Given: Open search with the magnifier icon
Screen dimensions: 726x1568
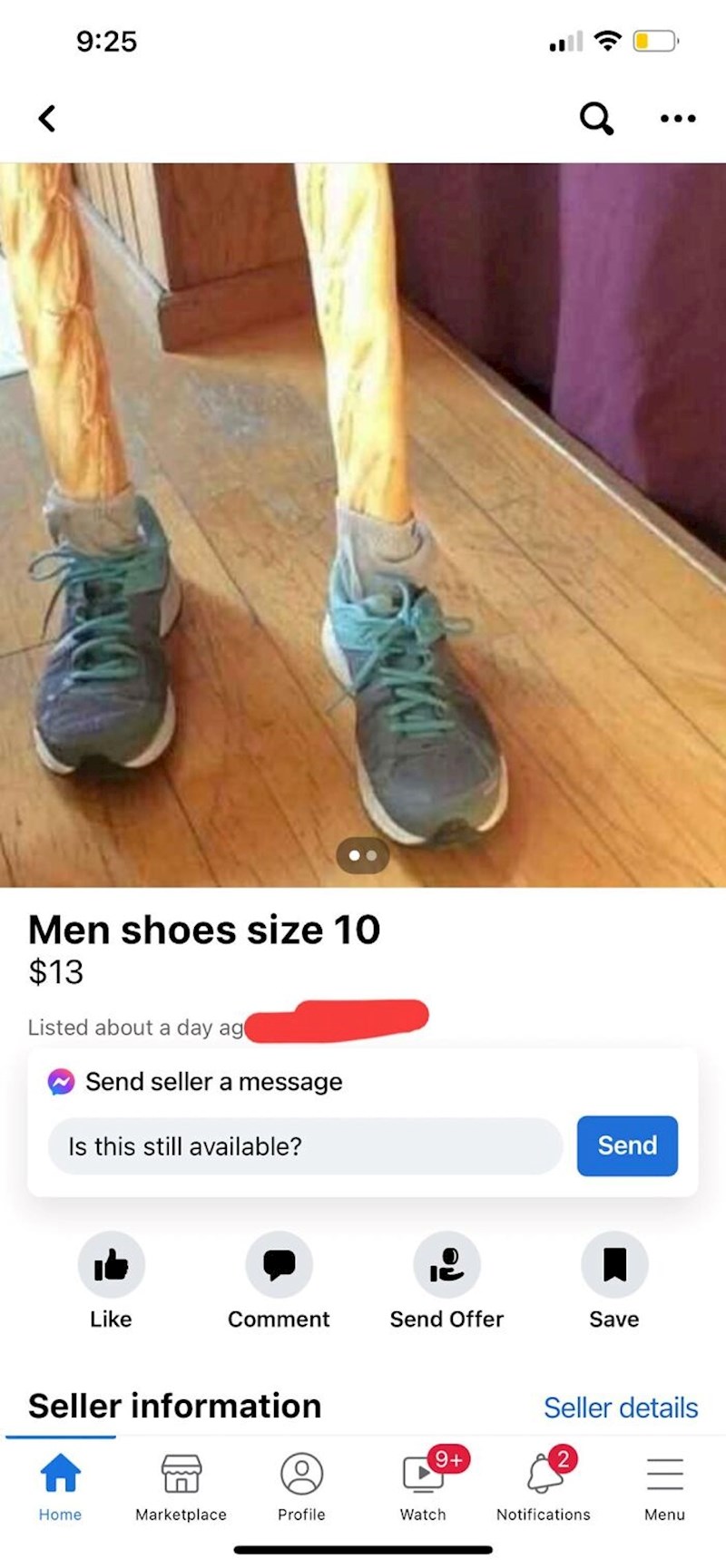Looking at the screenshot, I should point(596,118).
